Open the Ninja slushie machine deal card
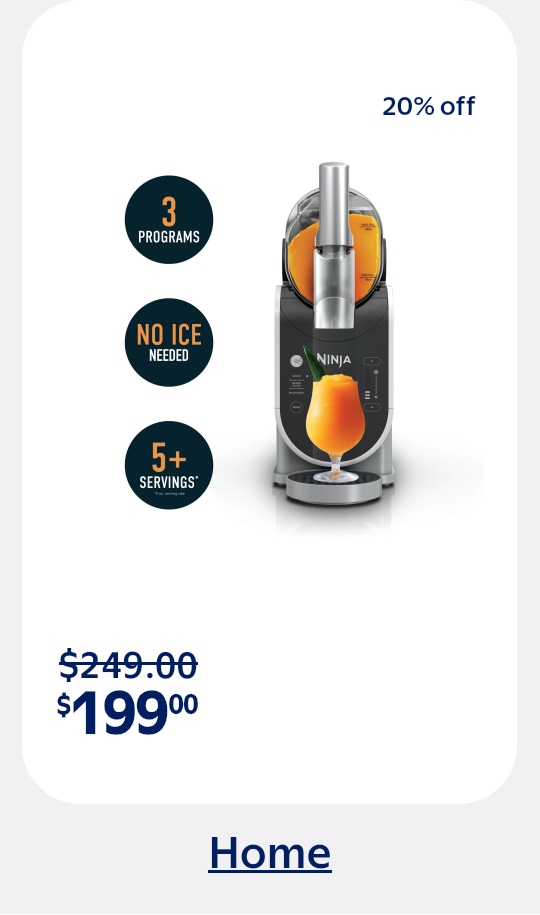 [269, 402]
